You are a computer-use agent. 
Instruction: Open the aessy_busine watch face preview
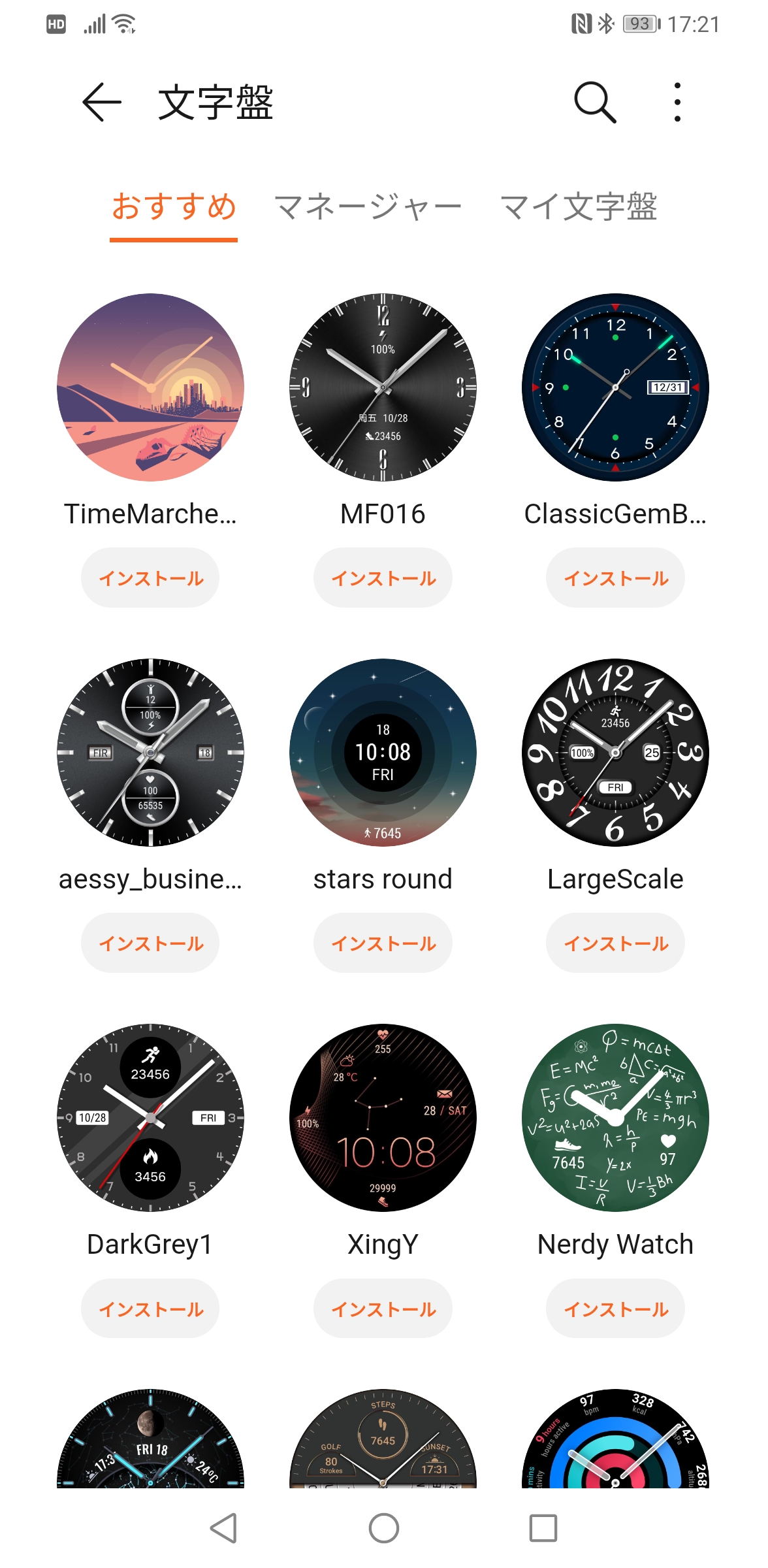(x=150, y=753)
